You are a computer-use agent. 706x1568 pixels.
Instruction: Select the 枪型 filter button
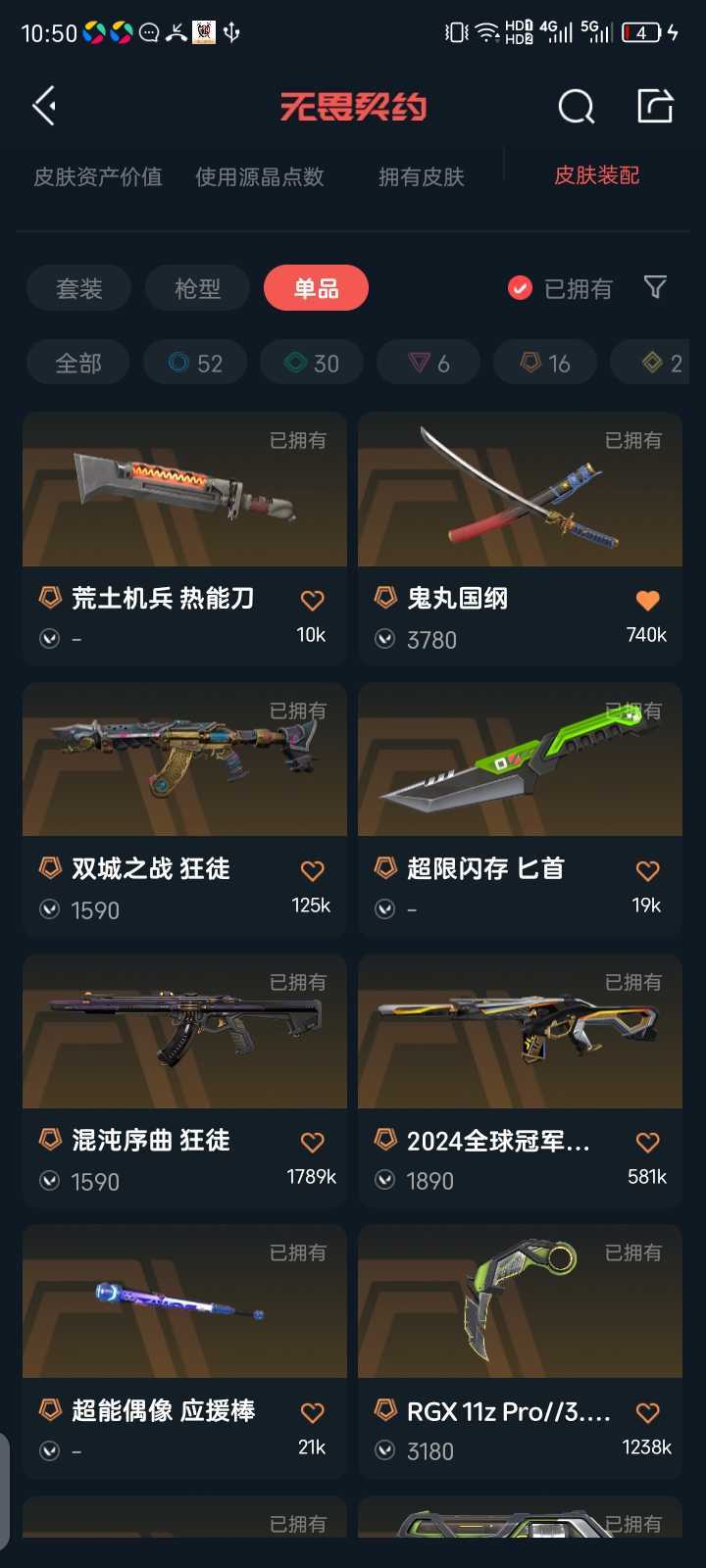point(197,288)
